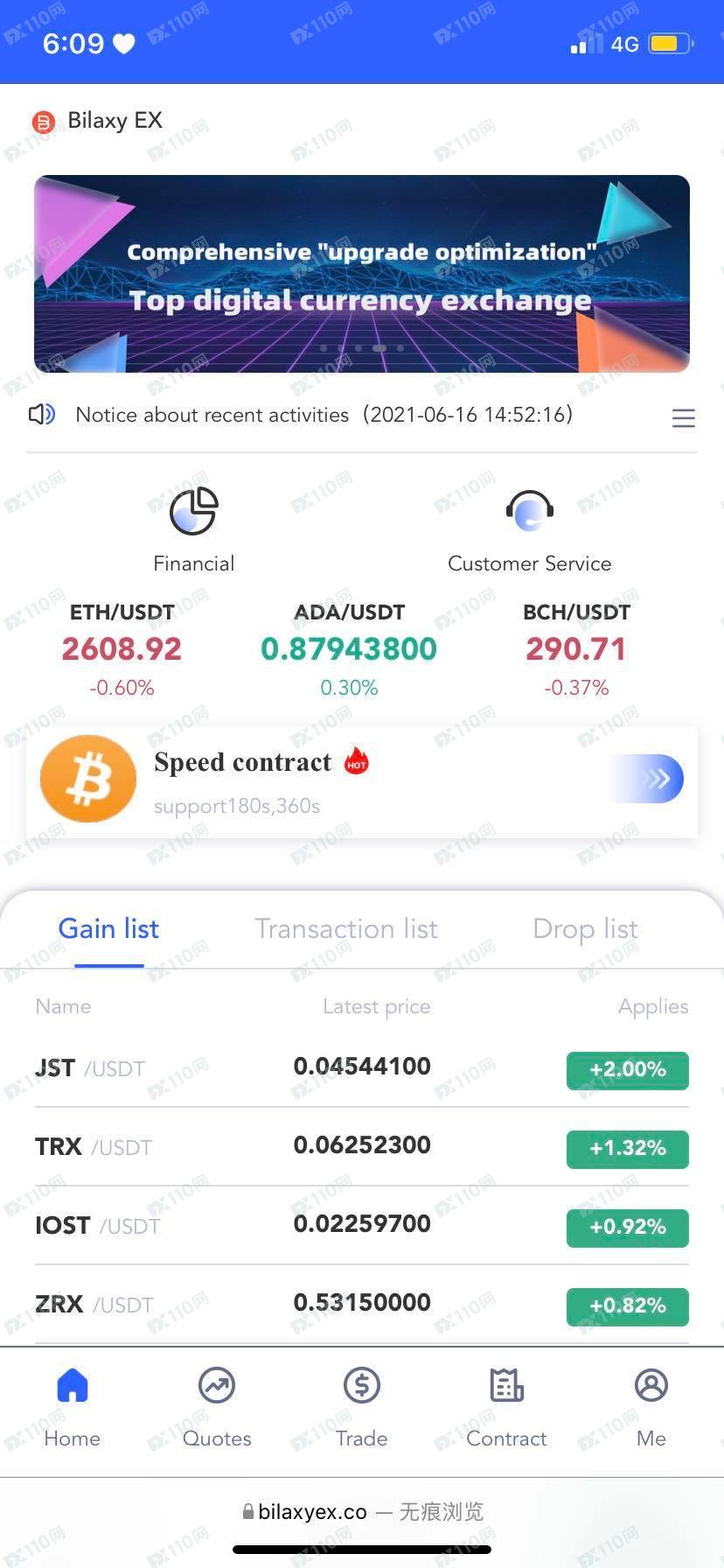The image size is (724, 1568).
Task: Open the Trade dollar icon
Action: pos(361,1385)
